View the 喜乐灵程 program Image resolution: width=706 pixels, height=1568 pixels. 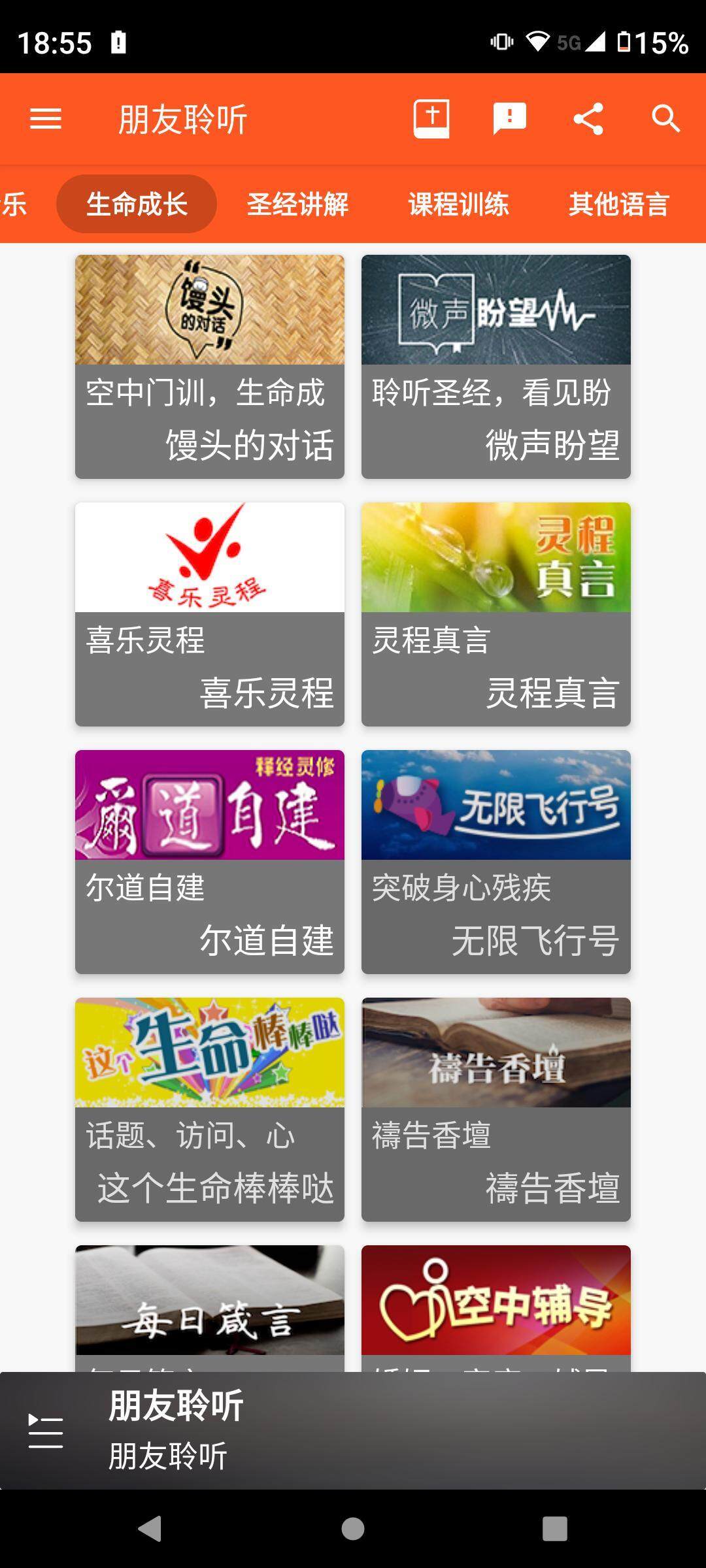tap(210, 614)
